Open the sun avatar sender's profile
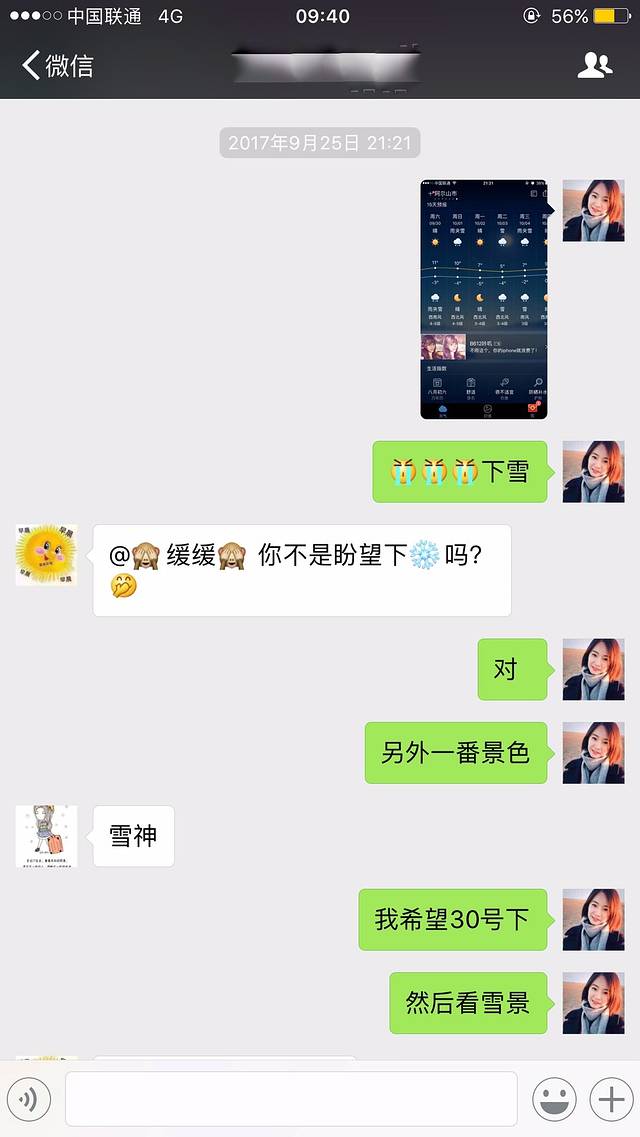Image resolution: width=640 pixels, height=1137 pixels. 46,555
